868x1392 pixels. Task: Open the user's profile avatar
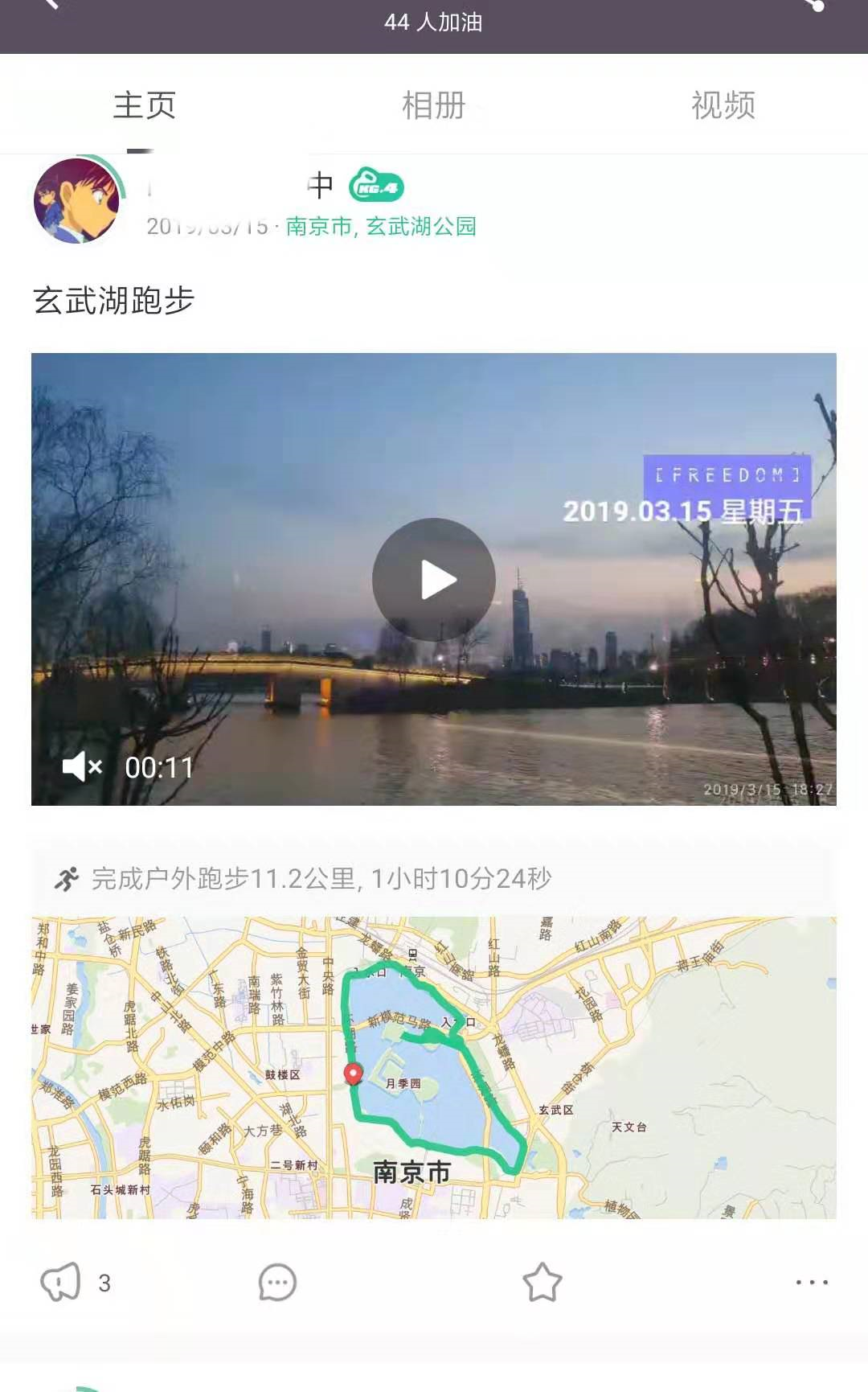tap(76, 201)
